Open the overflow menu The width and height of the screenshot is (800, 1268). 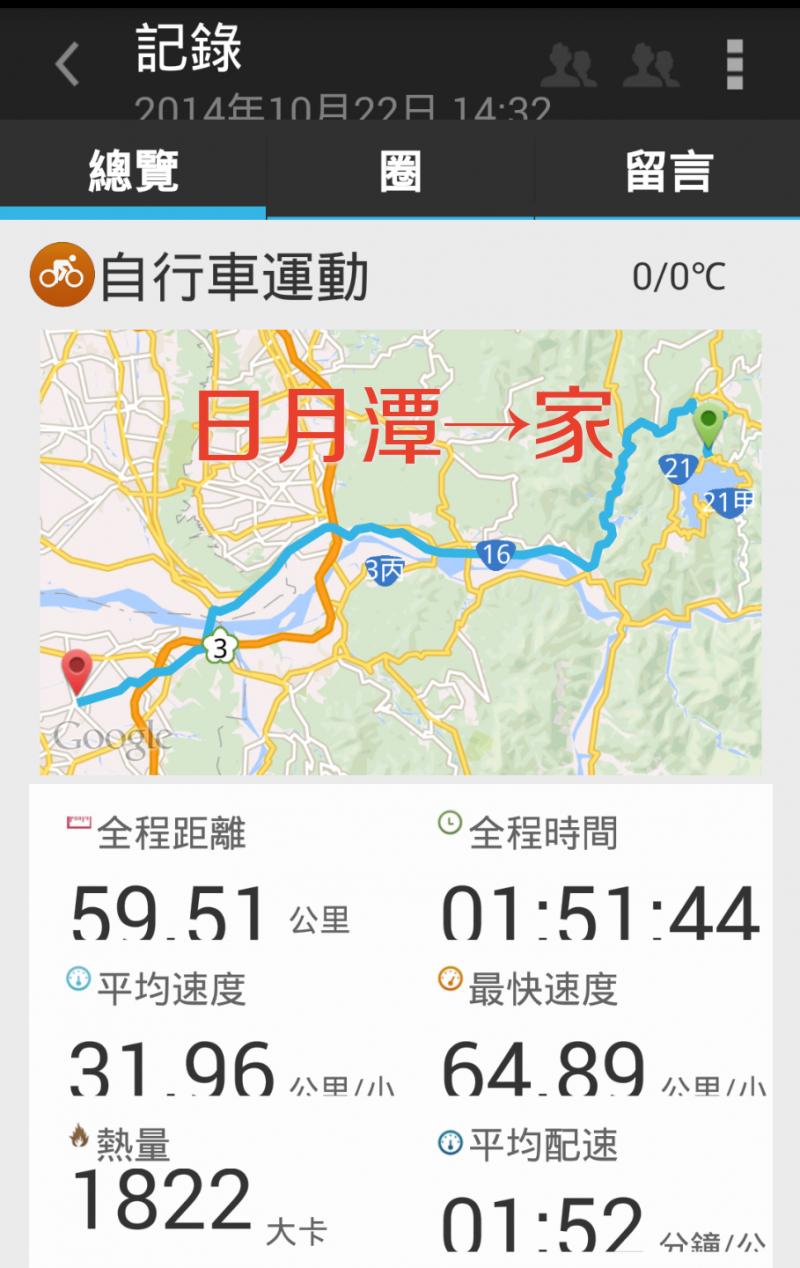click(x=735, y=65)
